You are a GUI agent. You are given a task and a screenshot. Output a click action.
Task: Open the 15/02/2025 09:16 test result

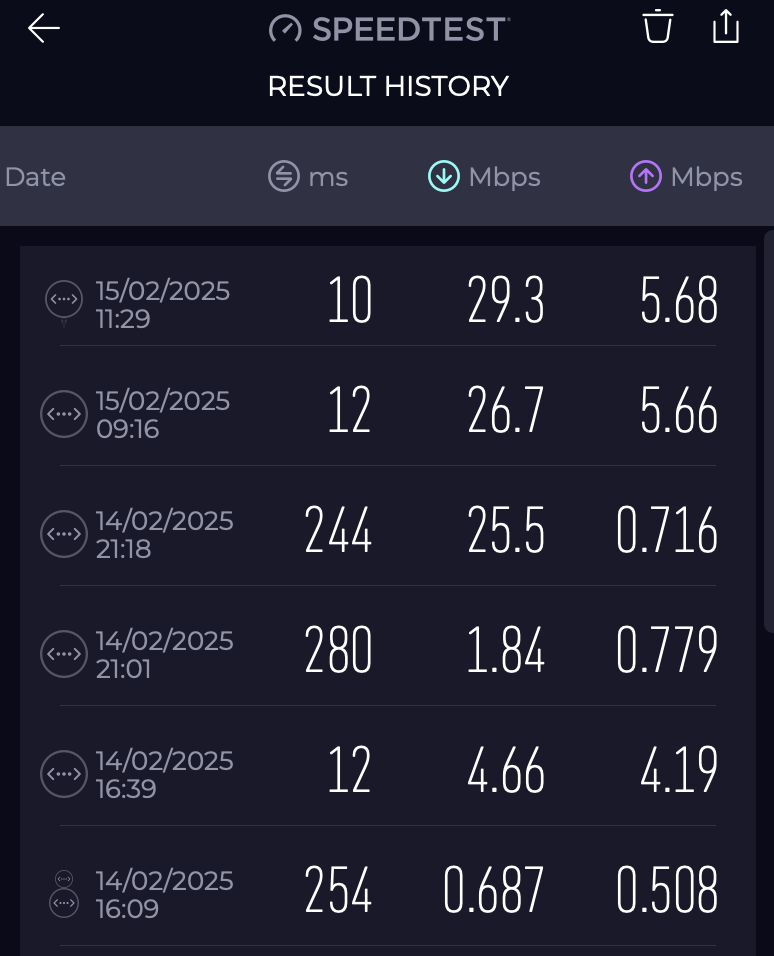[x=388, y=412]
